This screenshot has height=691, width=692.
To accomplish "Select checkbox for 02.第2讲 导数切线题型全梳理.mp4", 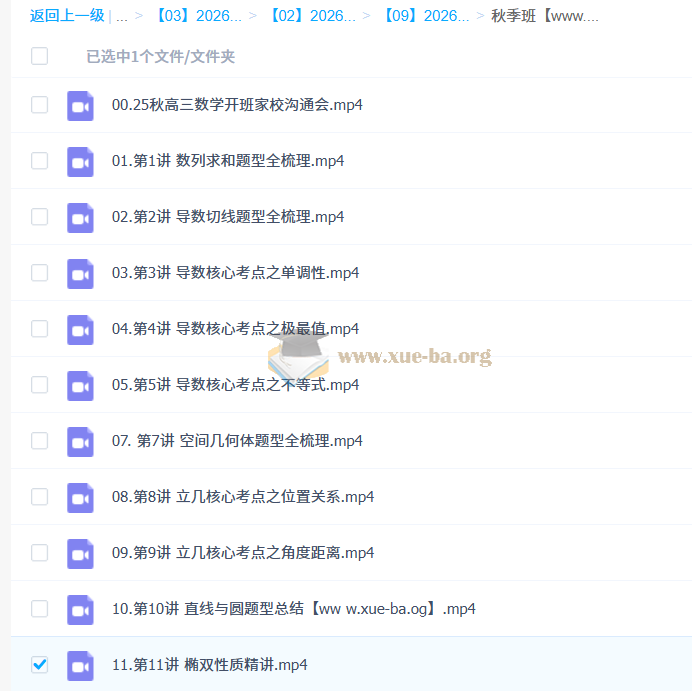I will tap(39, 217).
